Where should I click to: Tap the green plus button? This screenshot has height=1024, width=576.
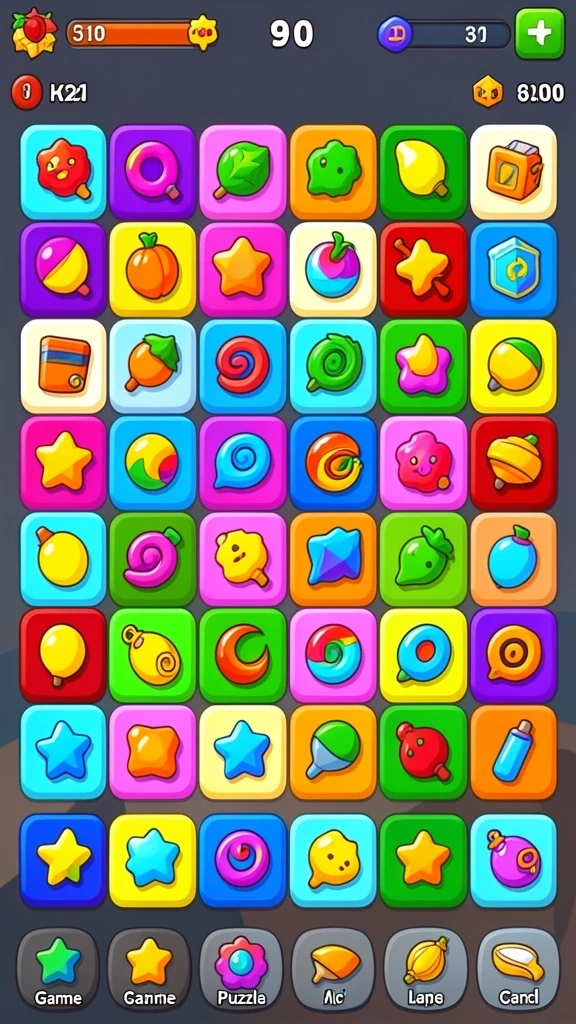(x=539, y=34)
